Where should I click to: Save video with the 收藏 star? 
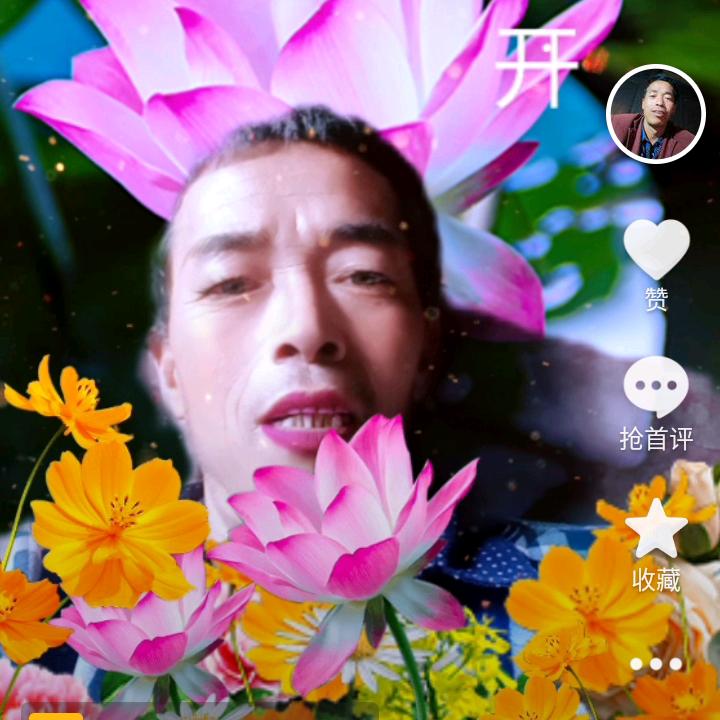(656, 529)
